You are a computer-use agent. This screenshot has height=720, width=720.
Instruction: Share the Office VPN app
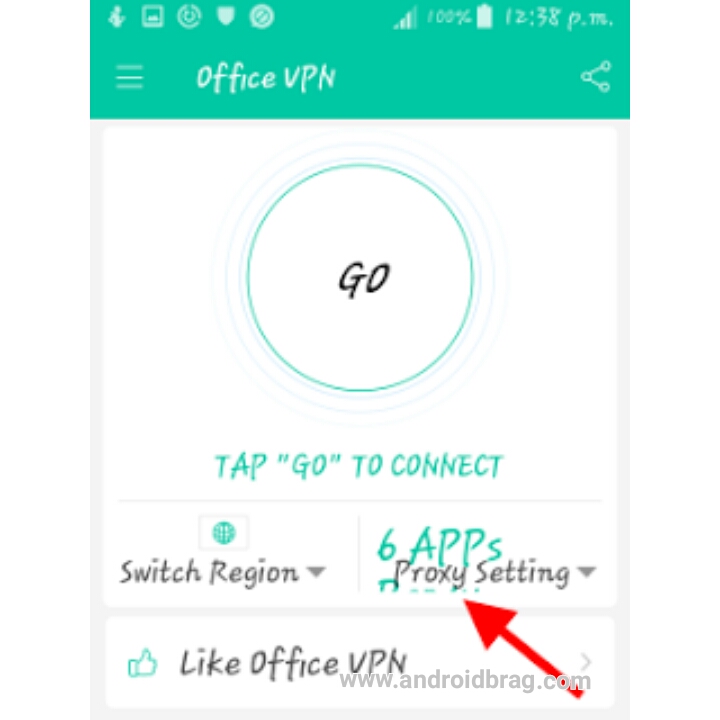coord(595,78)
